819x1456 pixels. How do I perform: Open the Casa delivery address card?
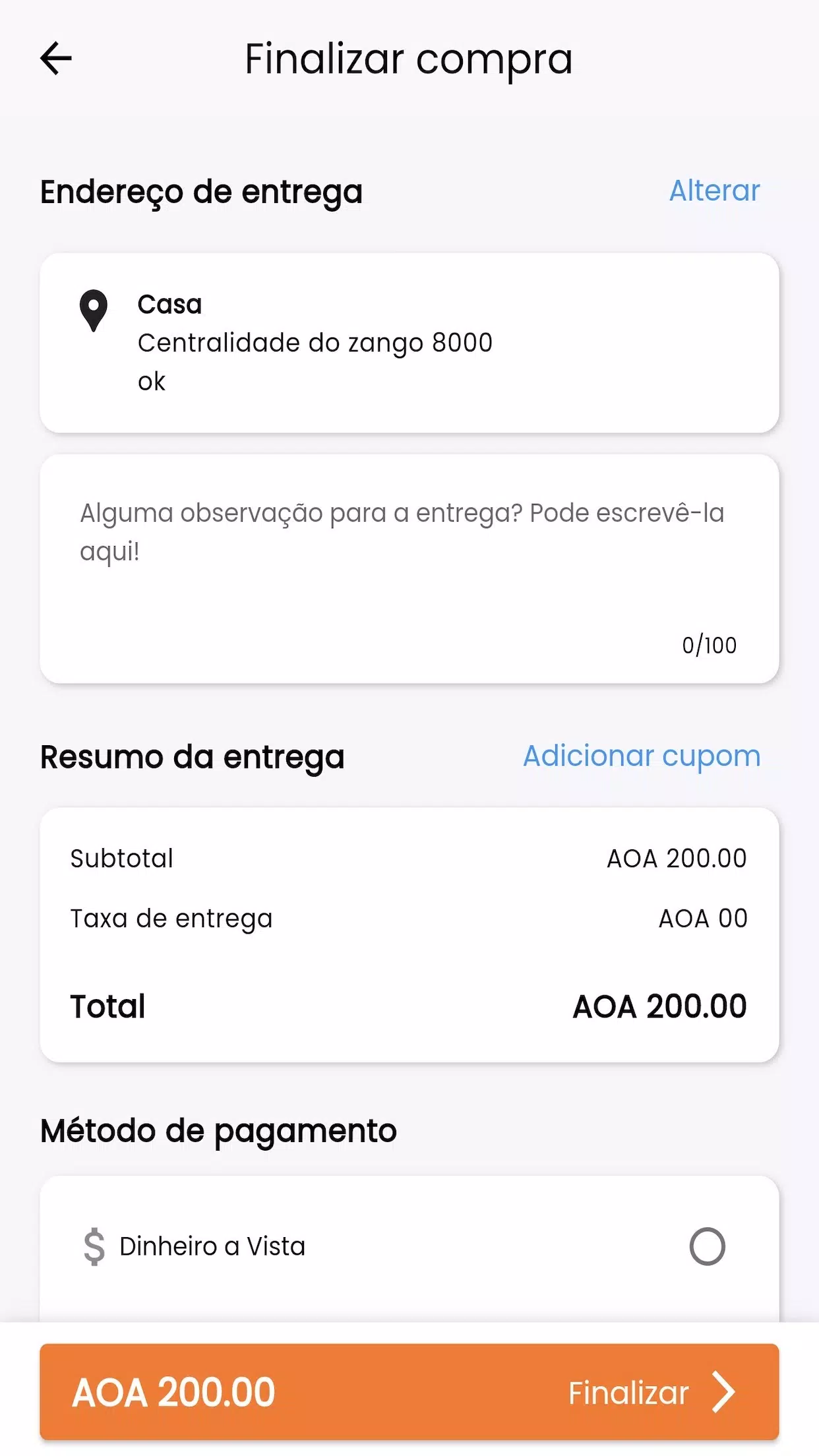pos(409,343)
